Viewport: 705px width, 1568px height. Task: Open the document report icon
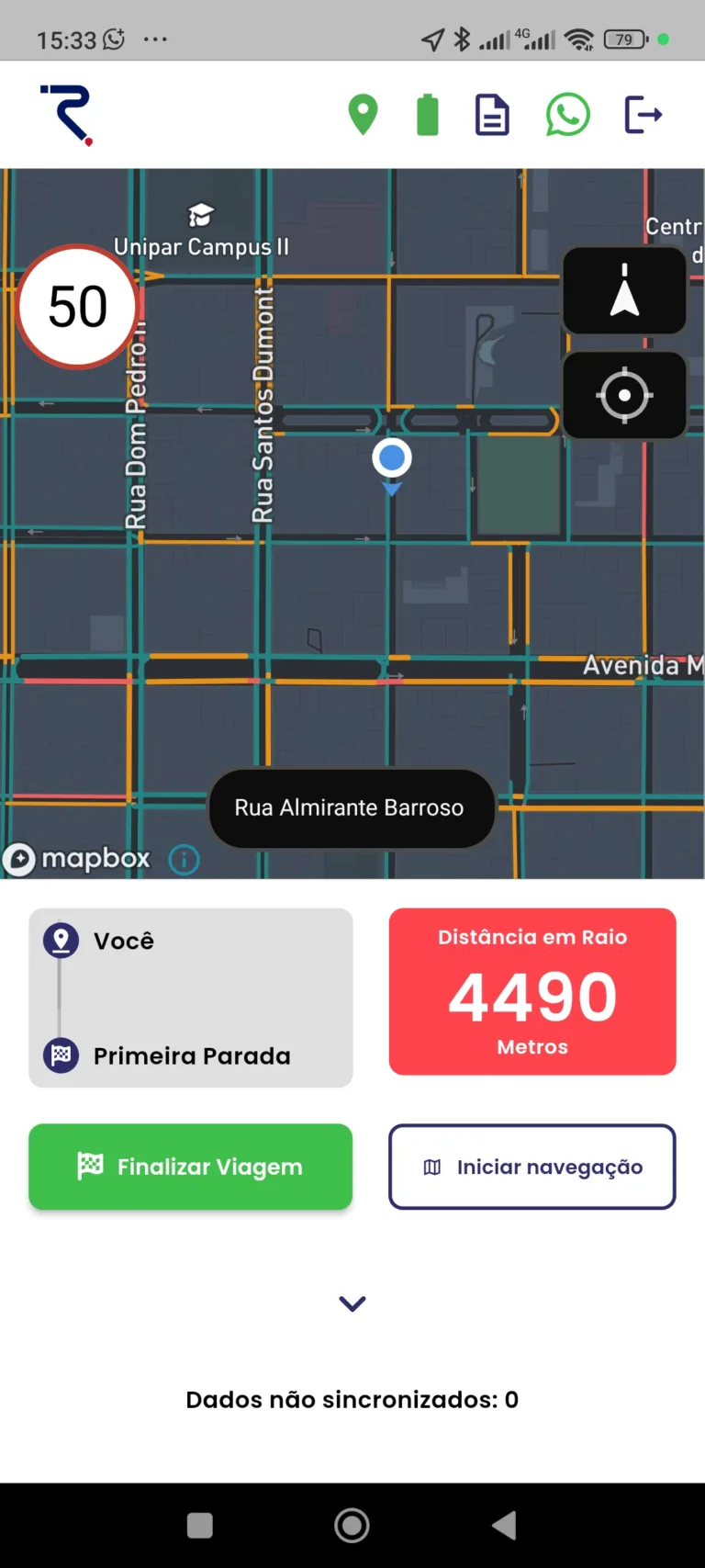(491, 114)
